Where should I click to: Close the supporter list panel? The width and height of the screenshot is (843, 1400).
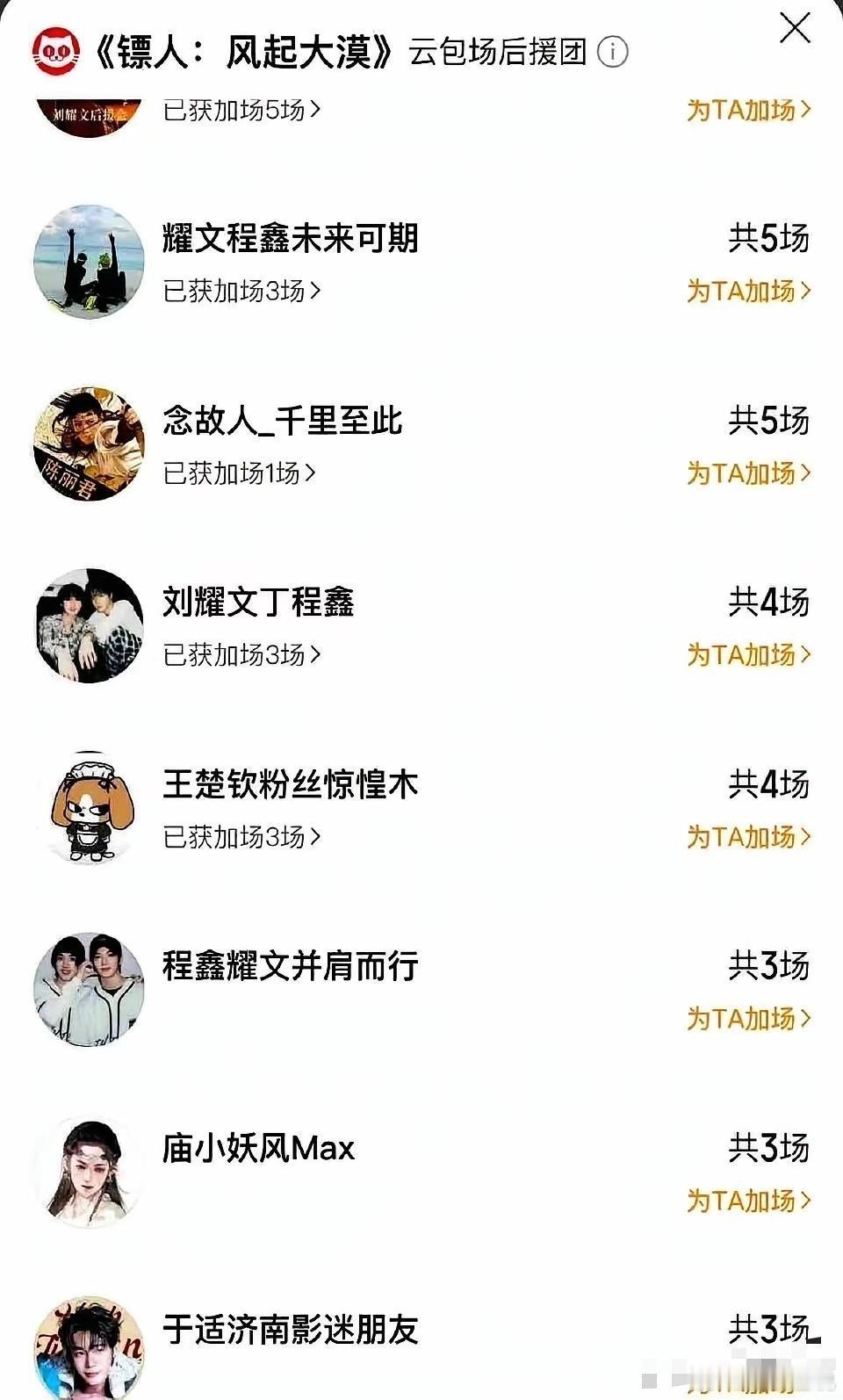[796, 28]
